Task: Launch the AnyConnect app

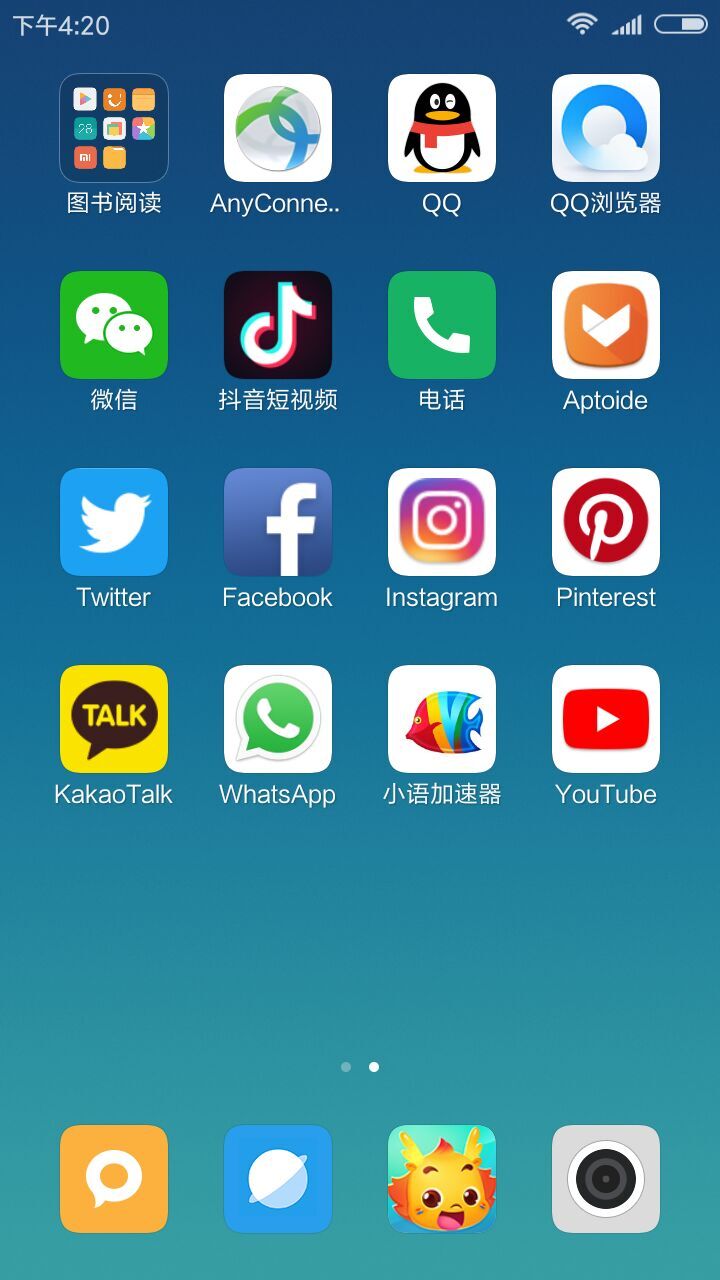Action: coord(278,128)
